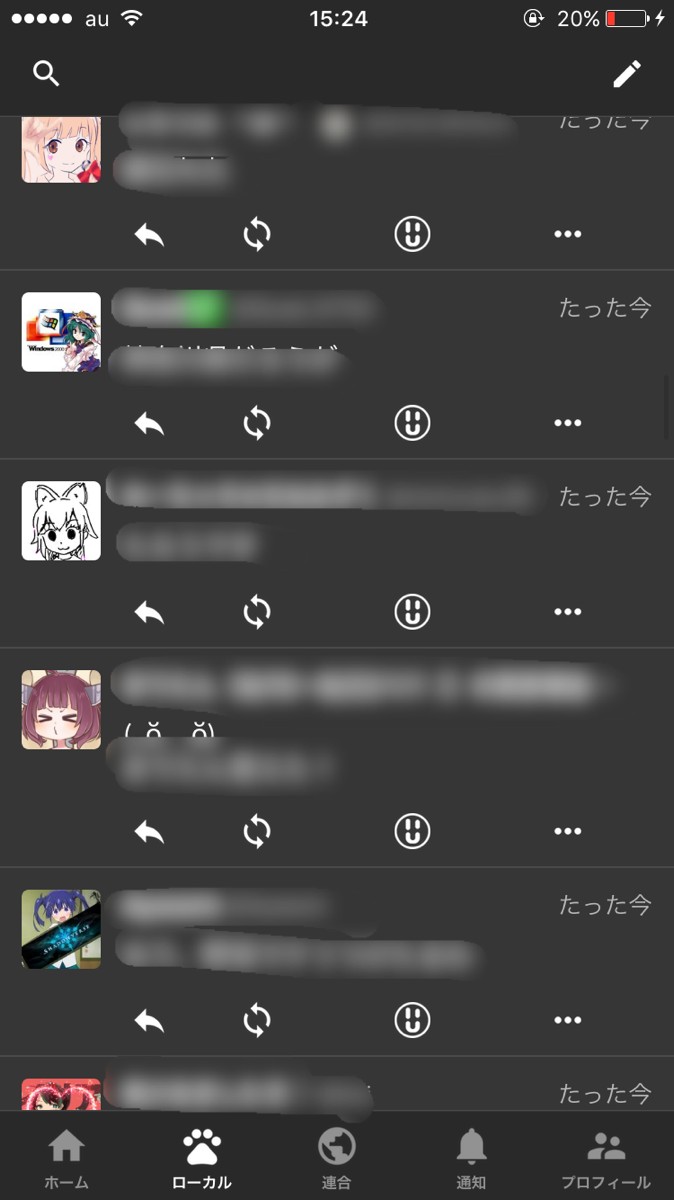Reply to the Windows 2000 avatar post
This screenshot has height=1200, width=674.
click(149, 423)
